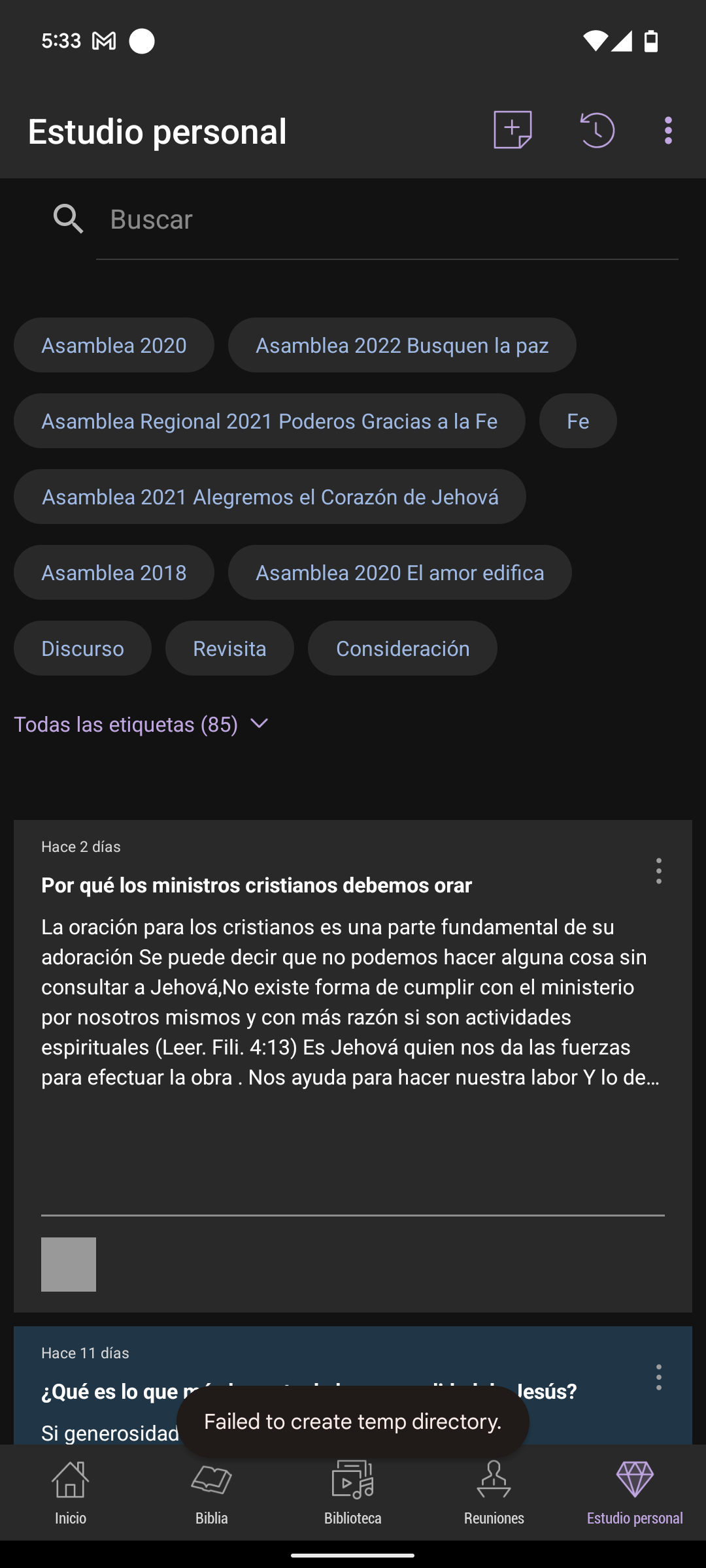Tap the Buscar search field
706x1568 pixels.
(x=386, y=220)
